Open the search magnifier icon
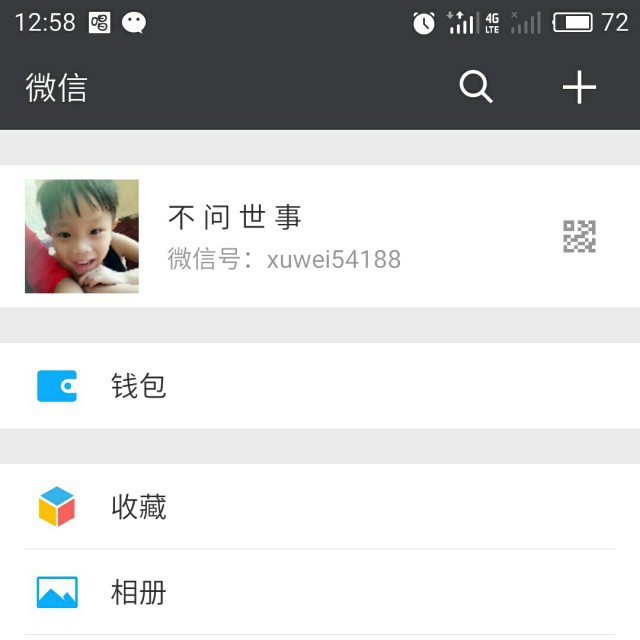 click(476, 88)
